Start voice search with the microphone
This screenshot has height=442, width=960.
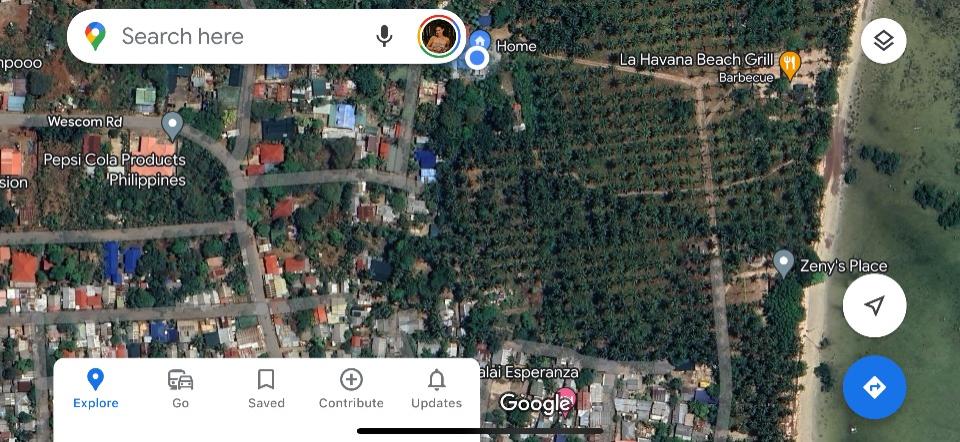tap(384, 37)
